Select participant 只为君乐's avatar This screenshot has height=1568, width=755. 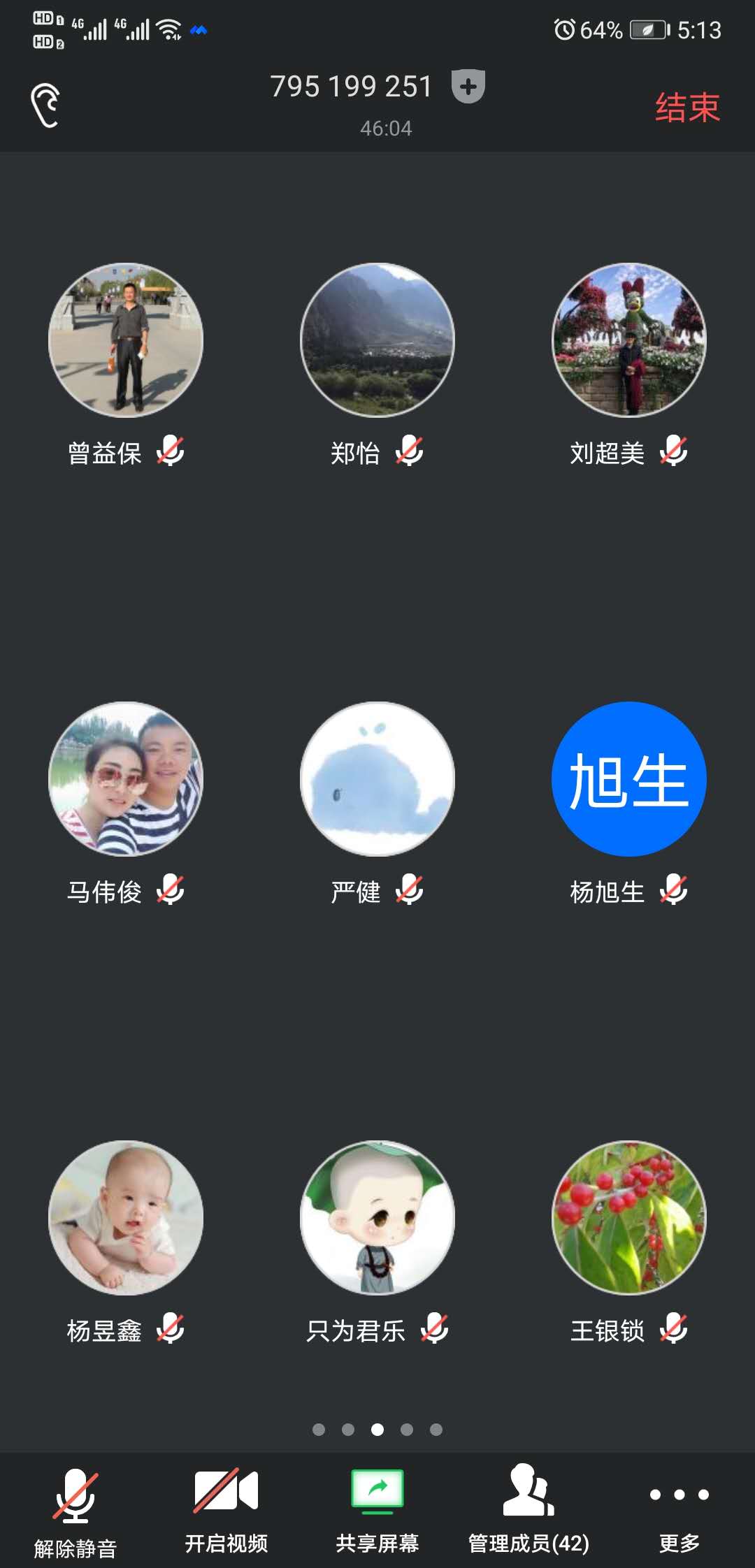pos(377,1218)
